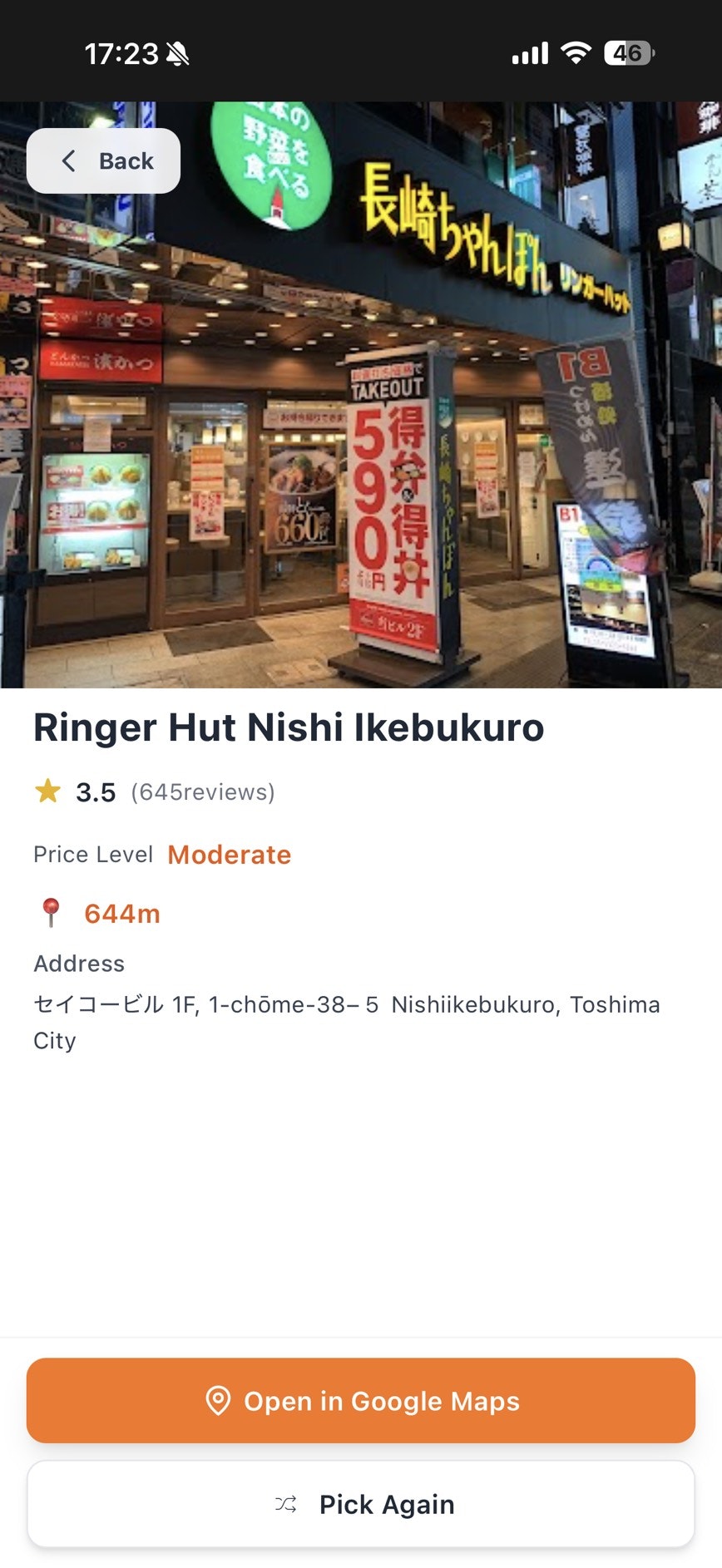
Task: Open in Google Maps
Action: click(x=361, y=1401)
